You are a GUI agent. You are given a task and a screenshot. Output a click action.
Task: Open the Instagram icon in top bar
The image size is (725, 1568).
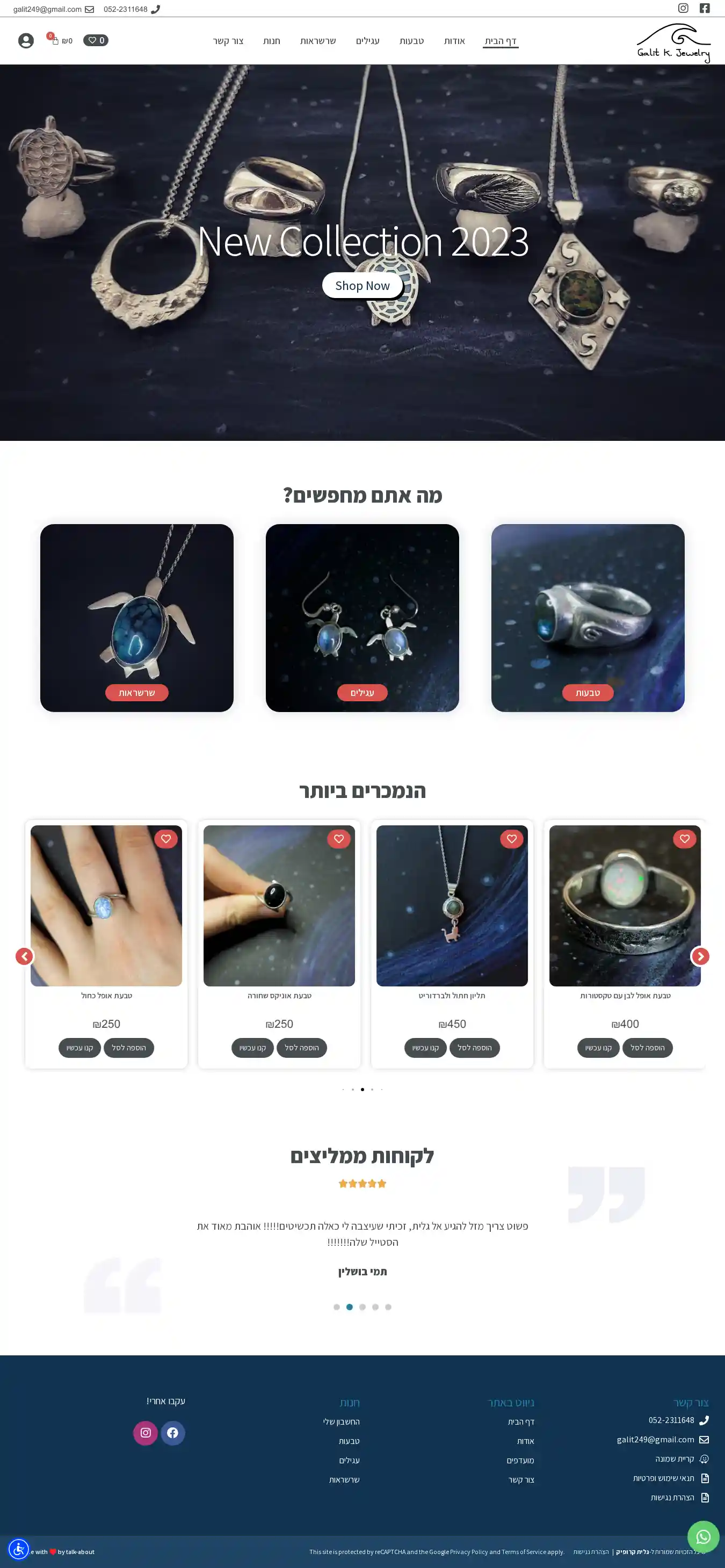pos(683,9)
